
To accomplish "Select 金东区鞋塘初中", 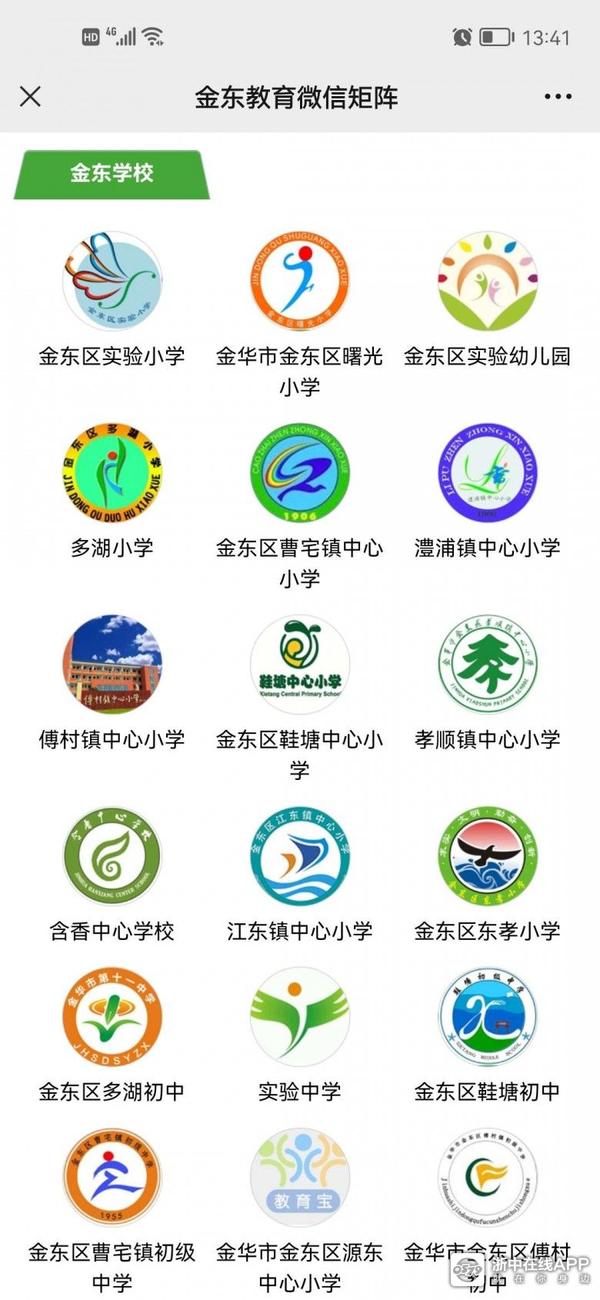I will pos(487,1016).
